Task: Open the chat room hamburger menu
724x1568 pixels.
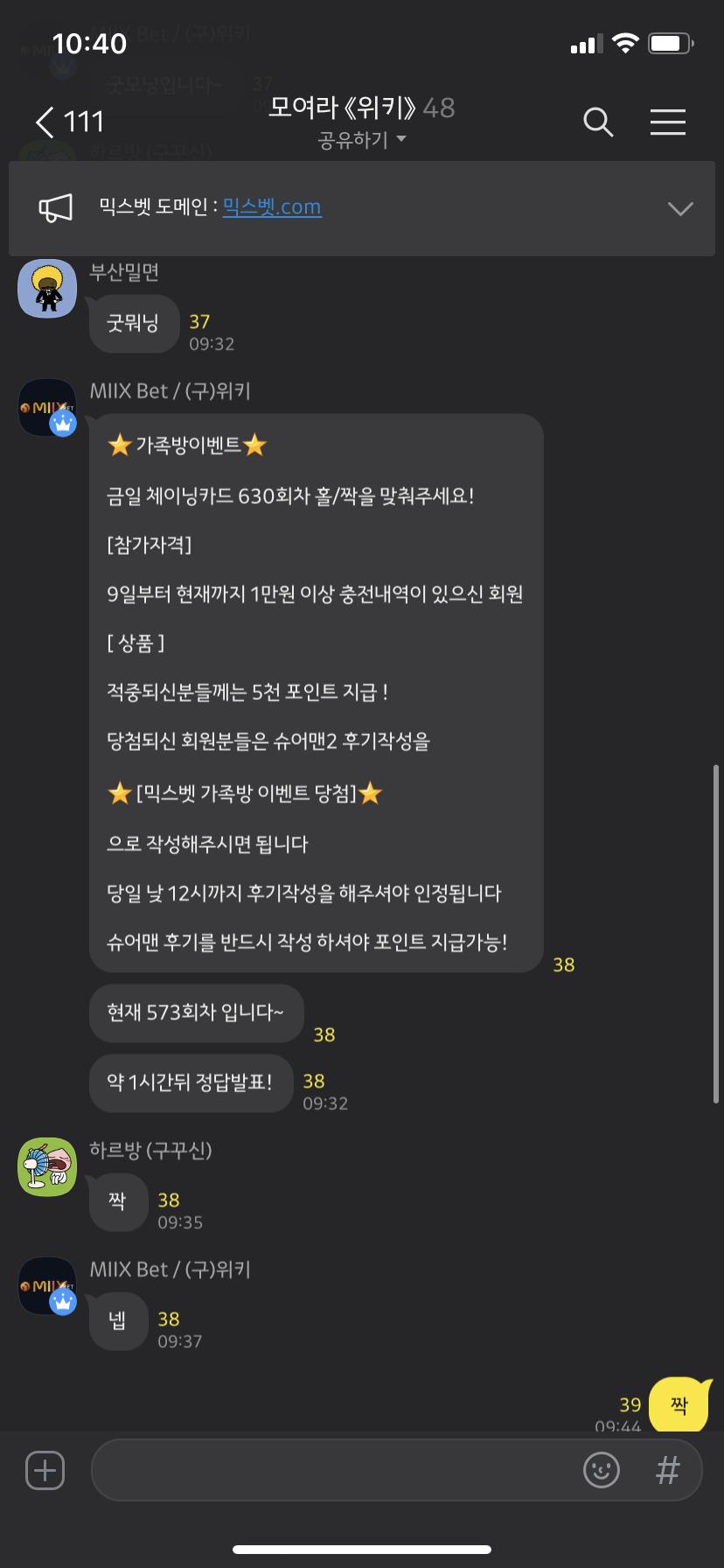Action: [x=667, y=122]
